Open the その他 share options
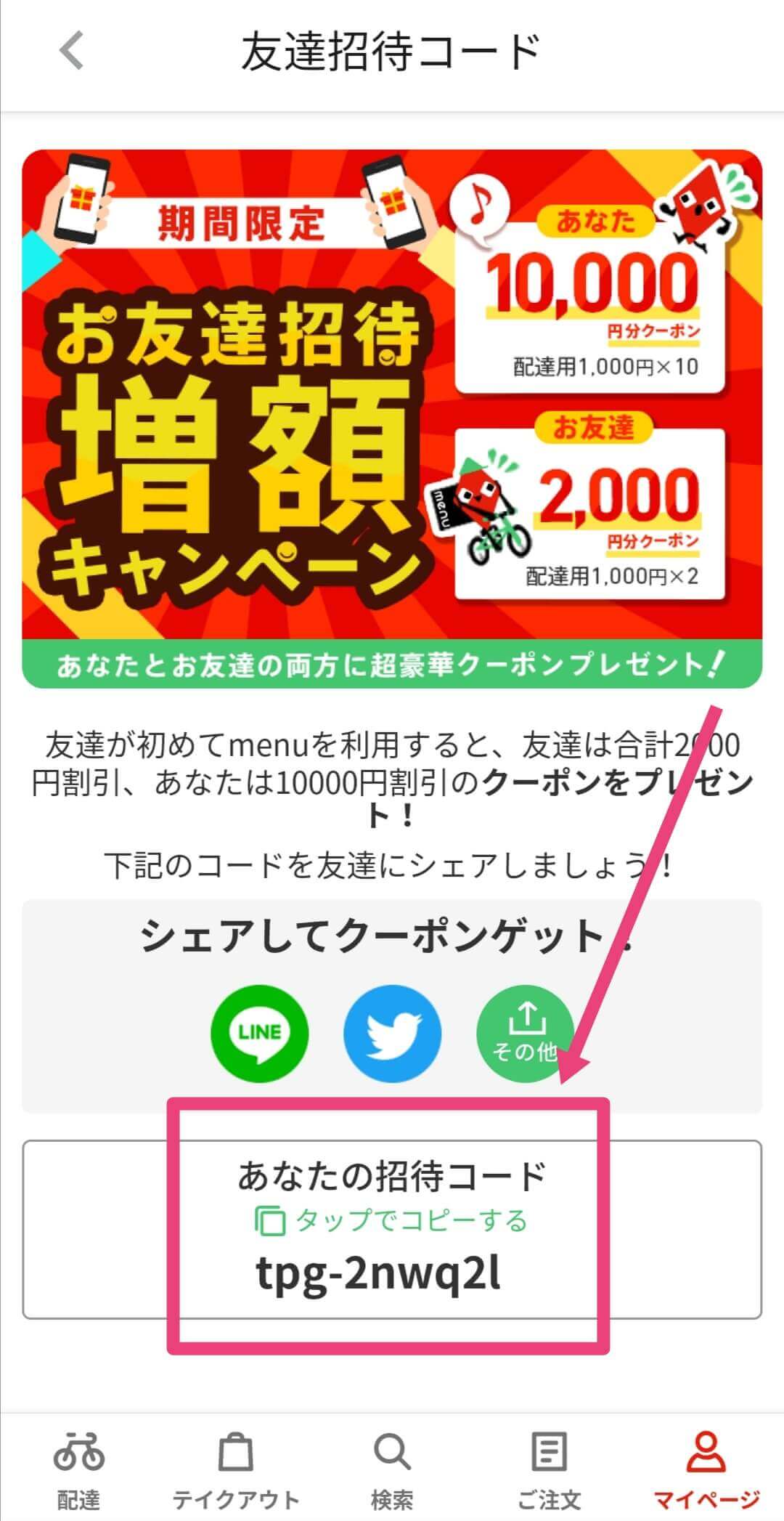Viewport: 784px width, 1521px height. tap(524, 1033)
